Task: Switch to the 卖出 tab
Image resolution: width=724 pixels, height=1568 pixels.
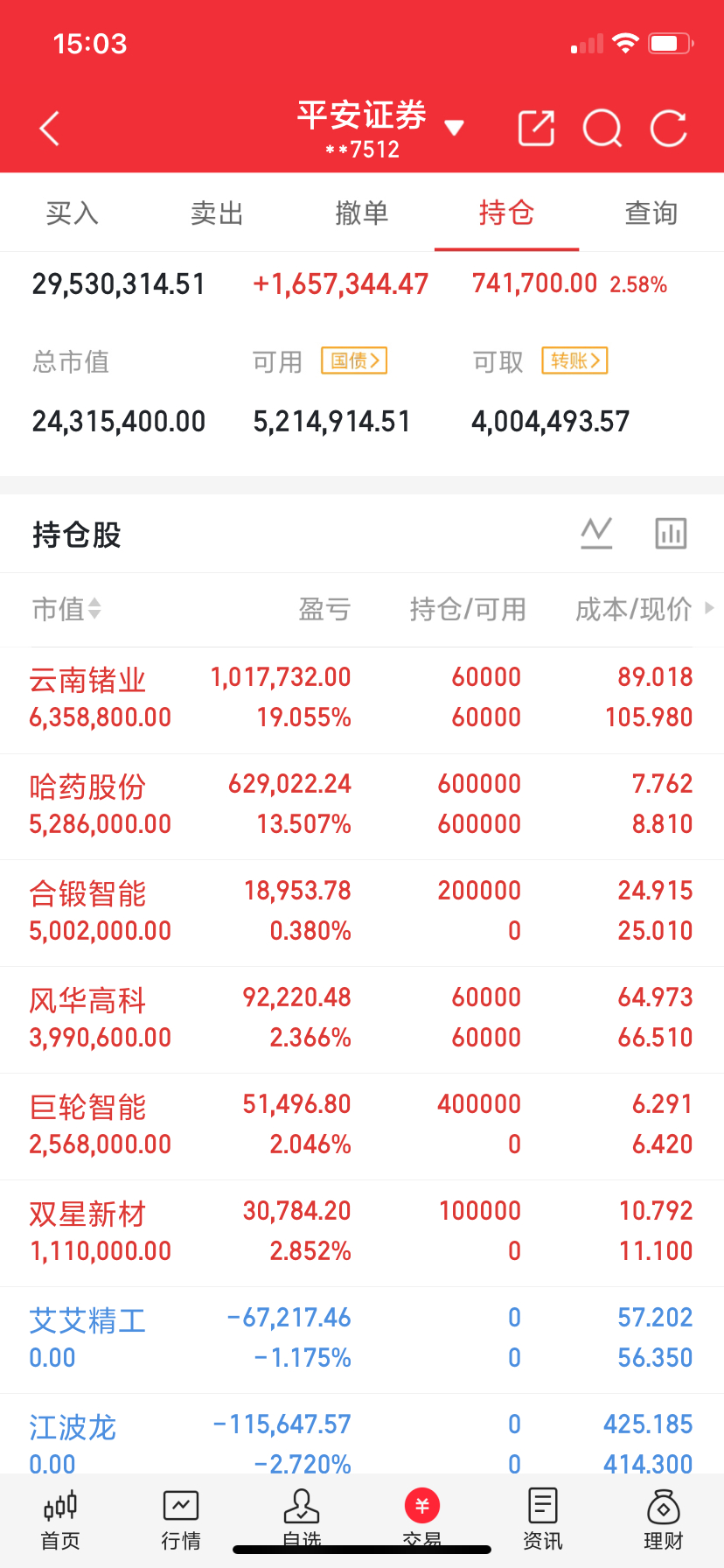Action: click(x=217, y=213)
